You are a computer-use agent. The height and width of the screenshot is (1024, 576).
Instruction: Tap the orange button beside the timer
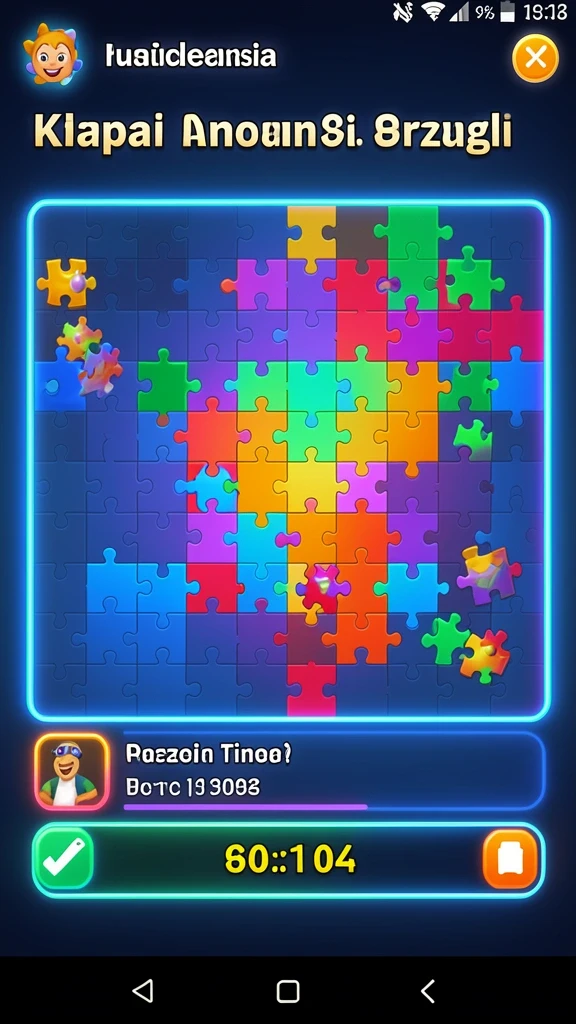tap(511, 859)
